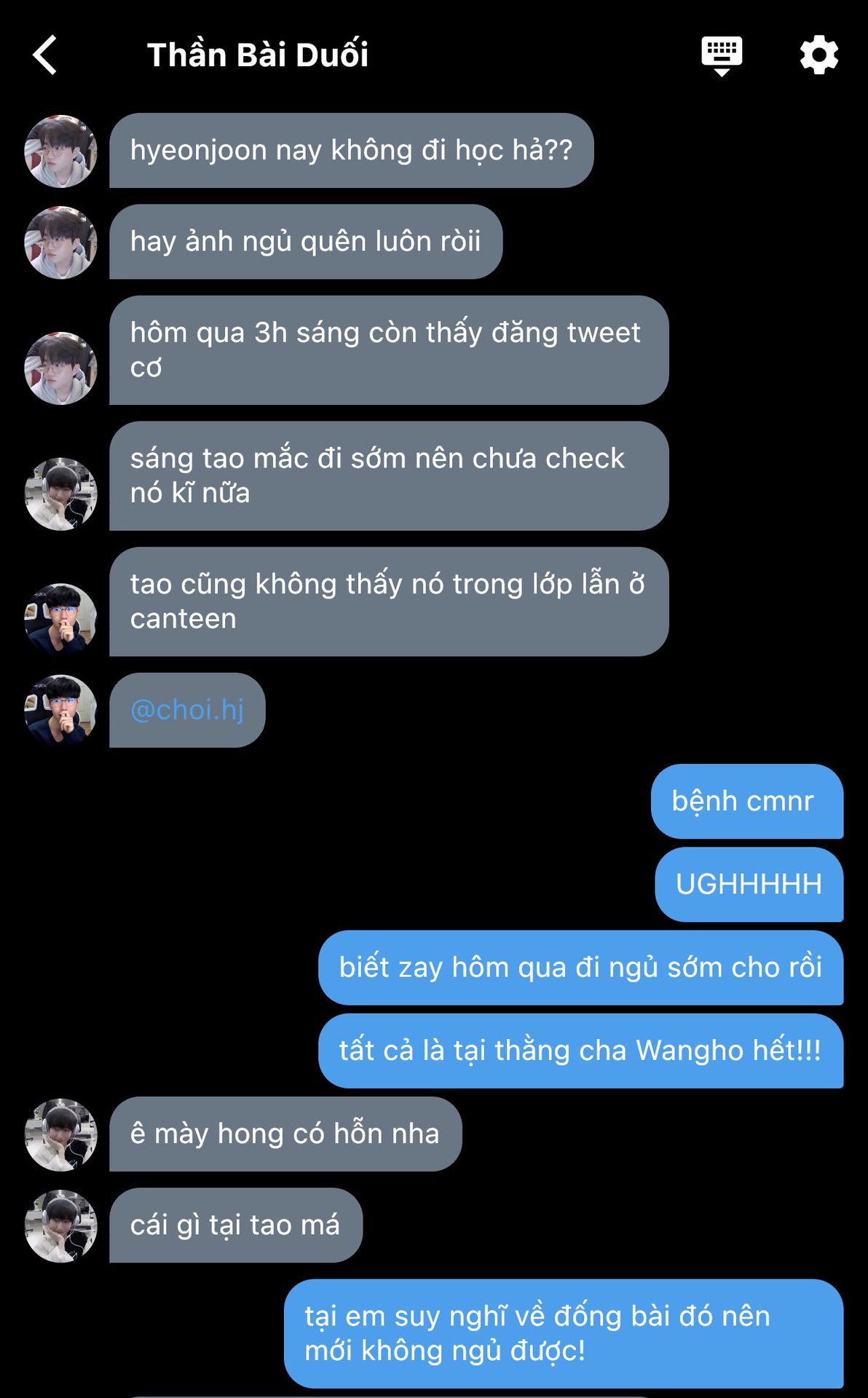This screenshot has width=868, height=1398.
Task: Hide the keyboard with the keyboard icon
Action: click(x=722, y=55)
